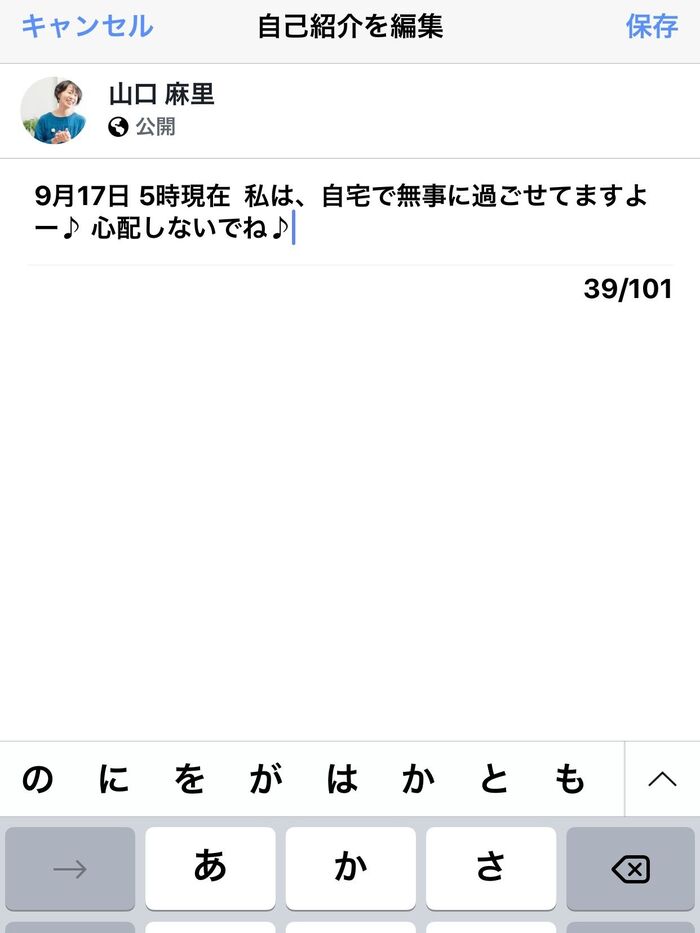Select the suggestion は

click(342, 779)
